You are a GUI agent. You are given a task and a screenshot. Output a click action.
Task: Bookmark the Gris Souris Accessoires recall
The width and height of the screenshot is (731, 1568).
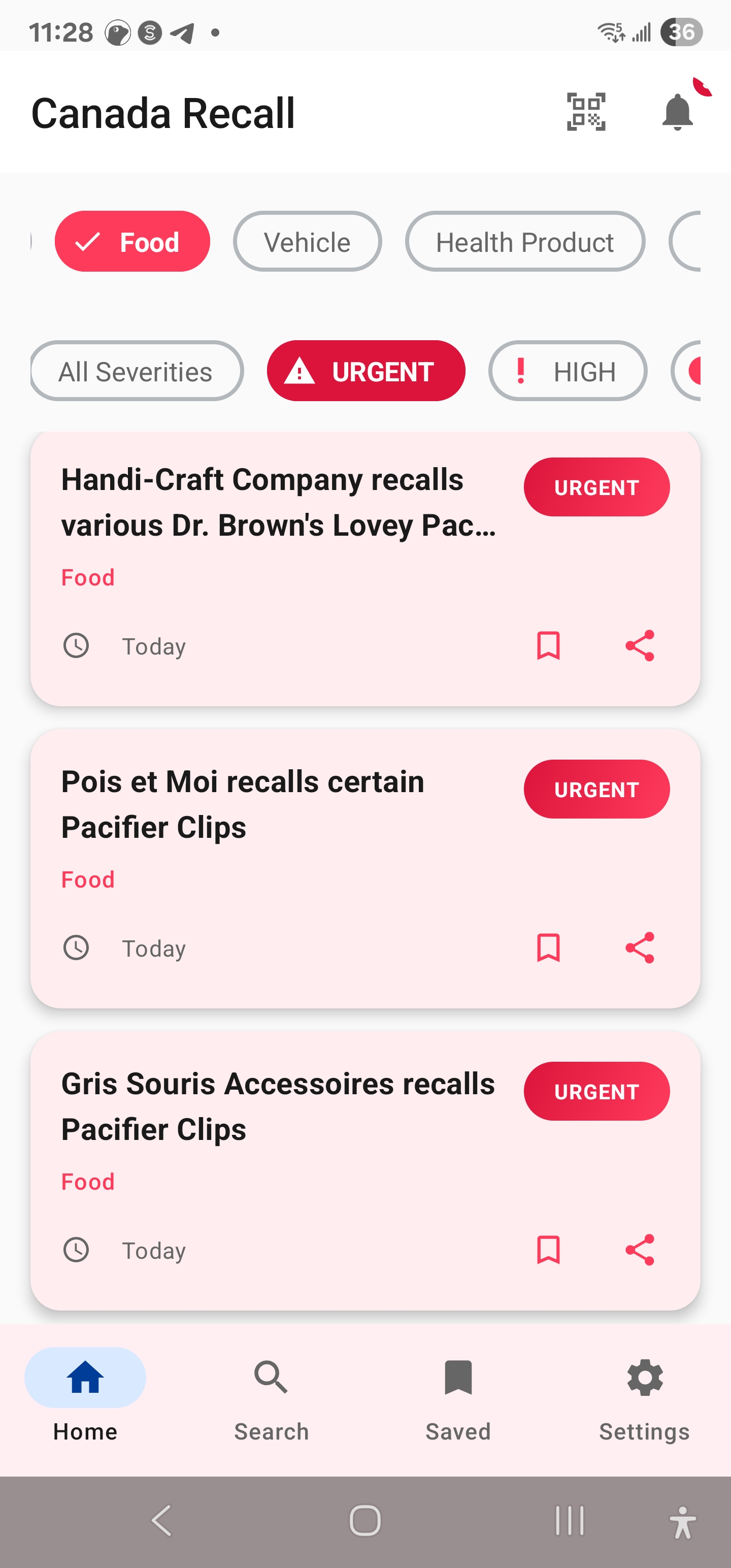pyautogui.click(x=548, y=1250)
